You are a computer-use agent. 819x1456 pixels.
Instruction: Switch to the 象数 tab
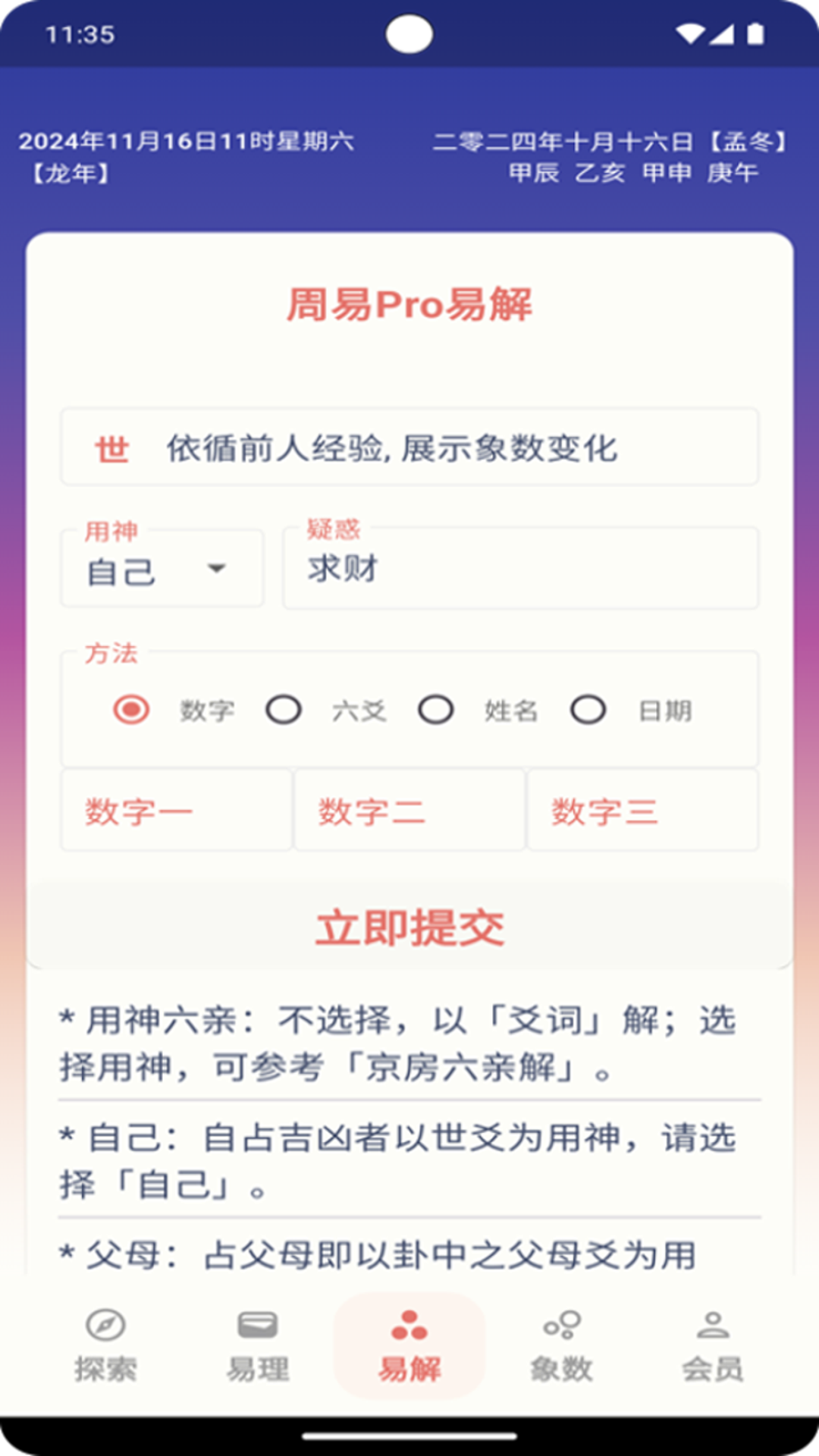tap(561, 1345)
